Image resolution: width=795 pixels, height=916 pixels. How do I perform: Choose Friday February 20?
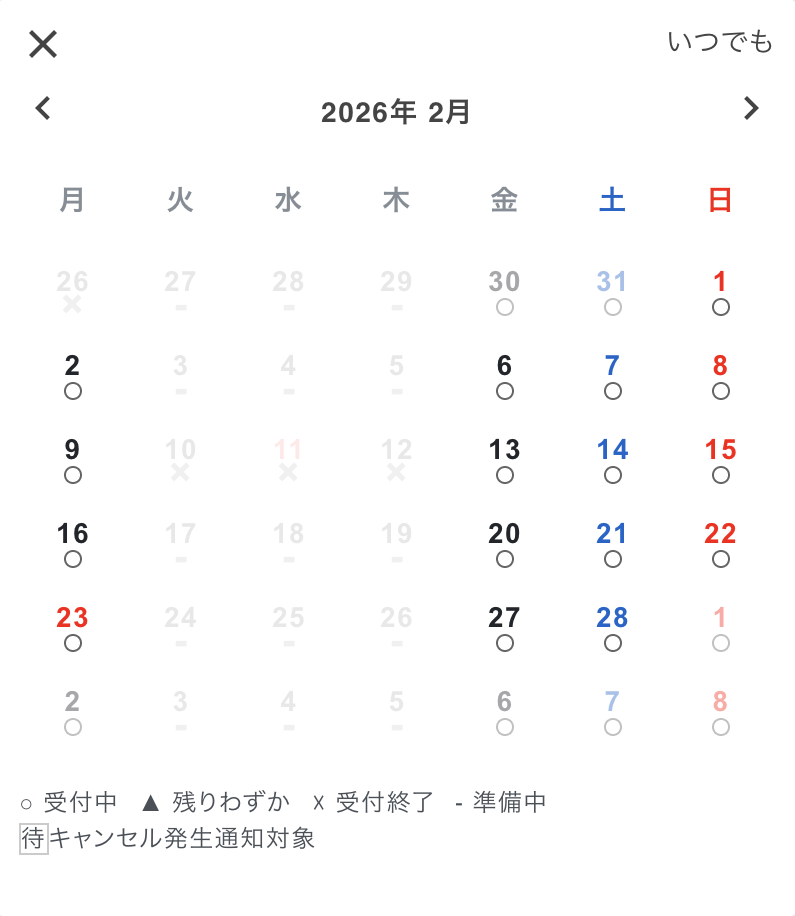tap(504, 544)
